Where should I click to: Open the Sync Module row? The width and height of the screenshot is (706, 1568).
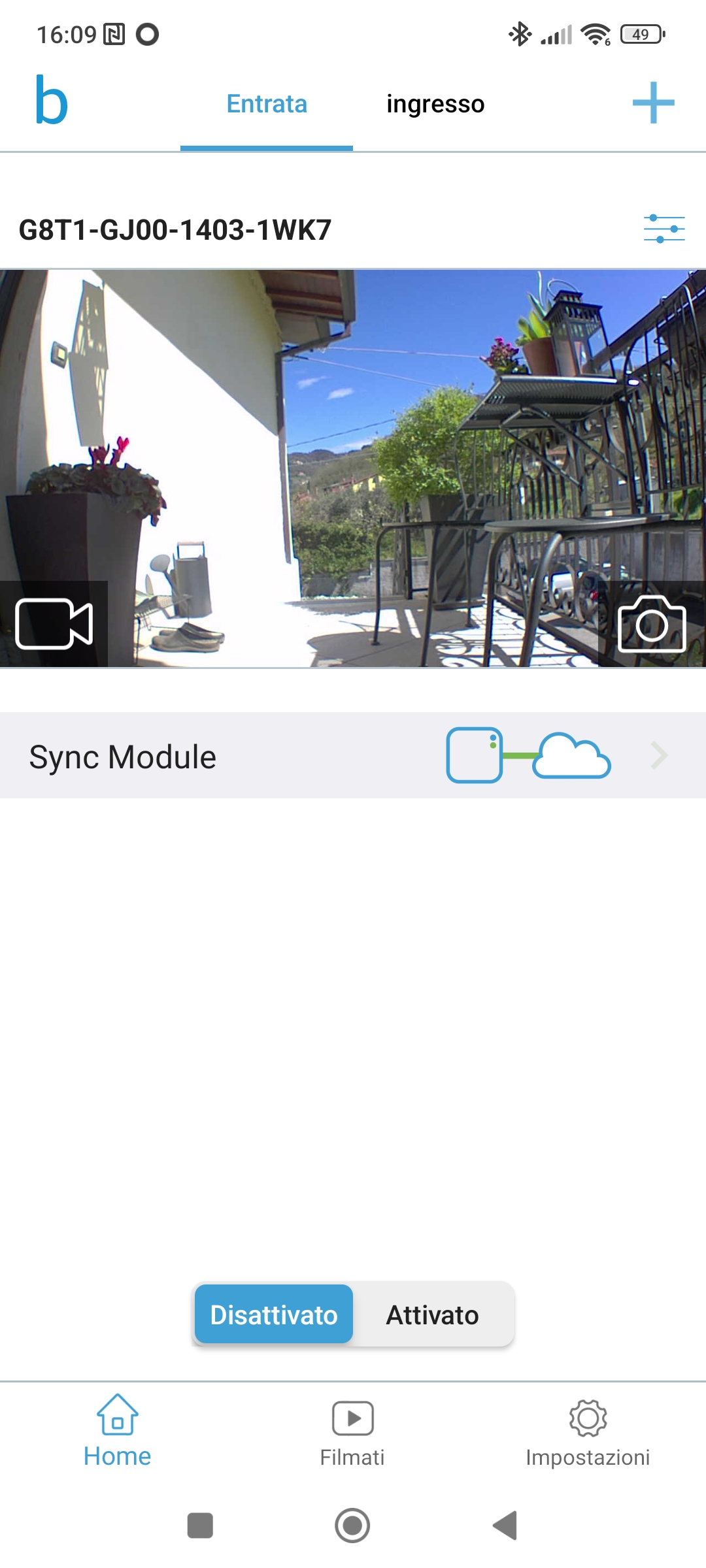coord(353,756)
